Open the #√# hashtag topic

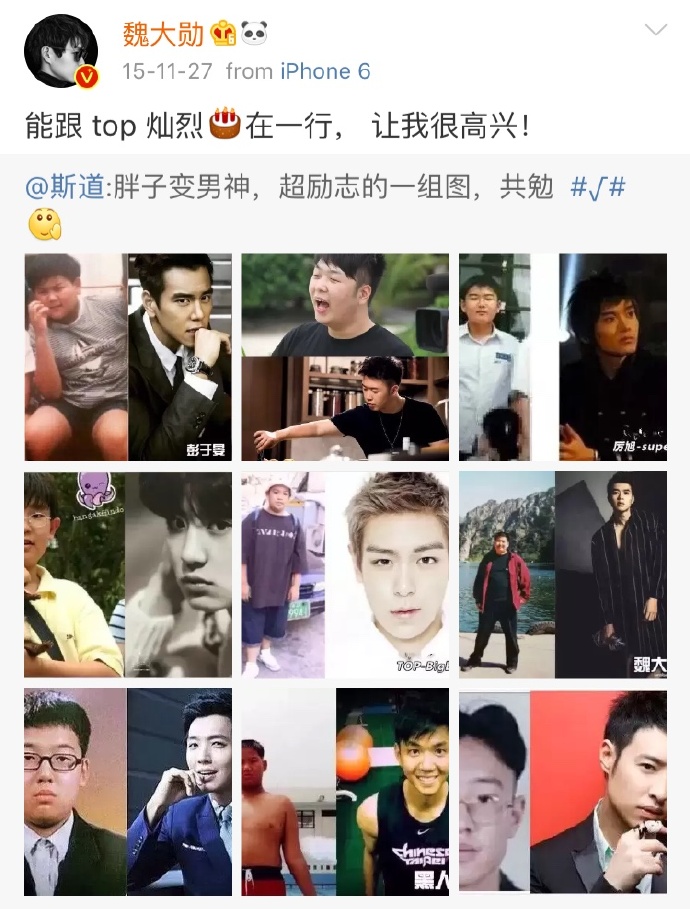point(597,187)
